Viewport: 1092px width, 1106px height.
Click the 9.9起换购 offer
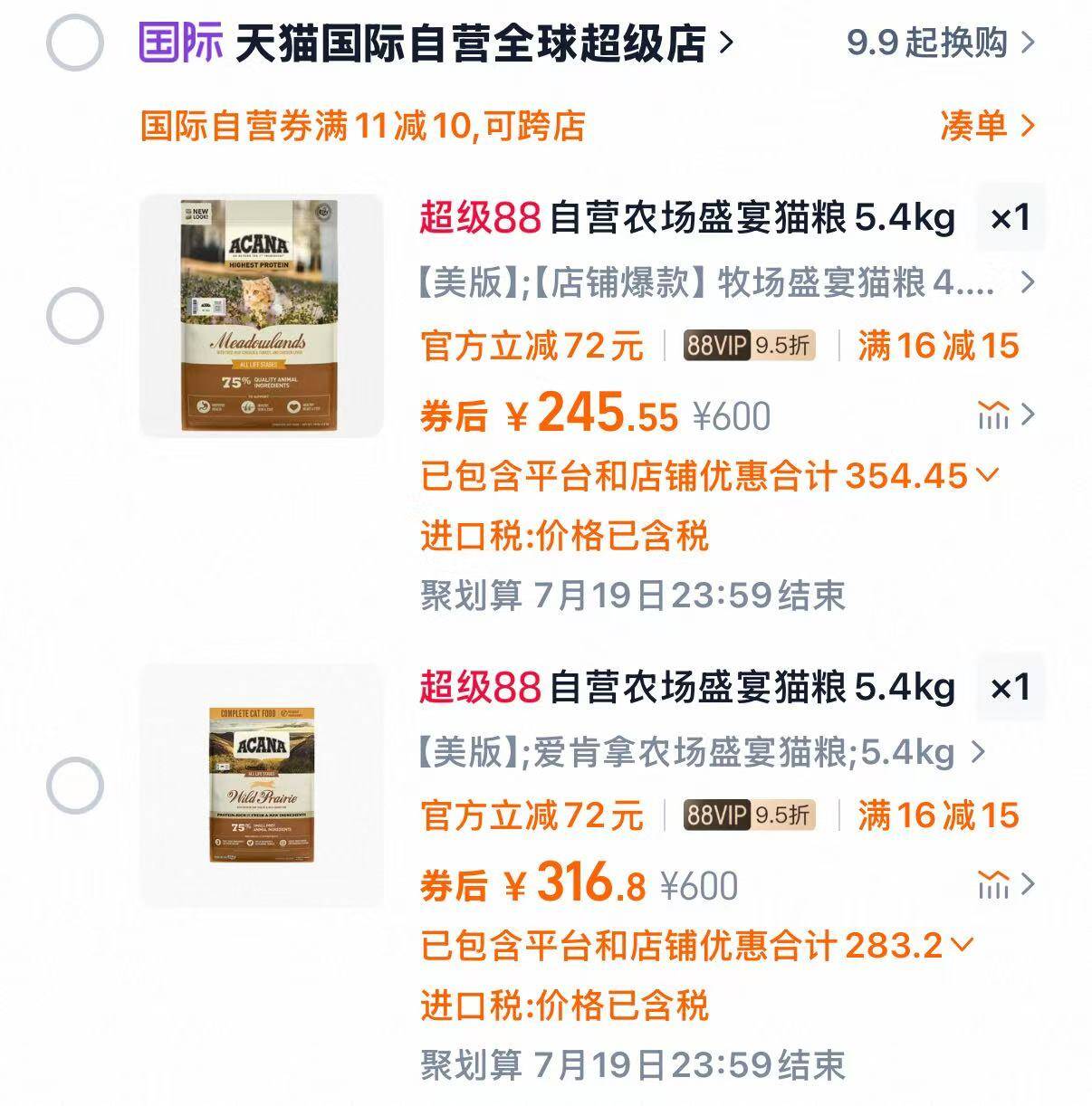[913, 43]
